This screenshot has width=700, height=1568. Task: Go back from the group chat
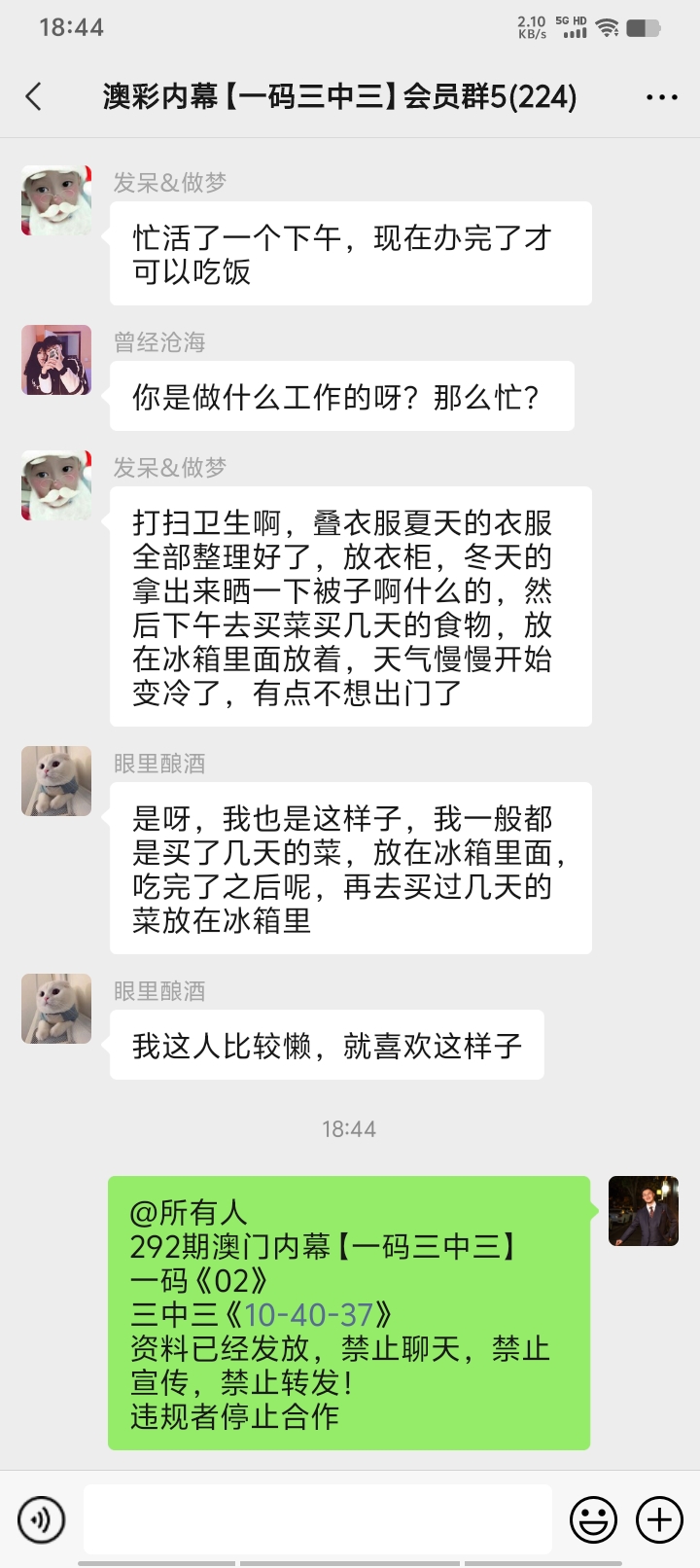[34, 96]
